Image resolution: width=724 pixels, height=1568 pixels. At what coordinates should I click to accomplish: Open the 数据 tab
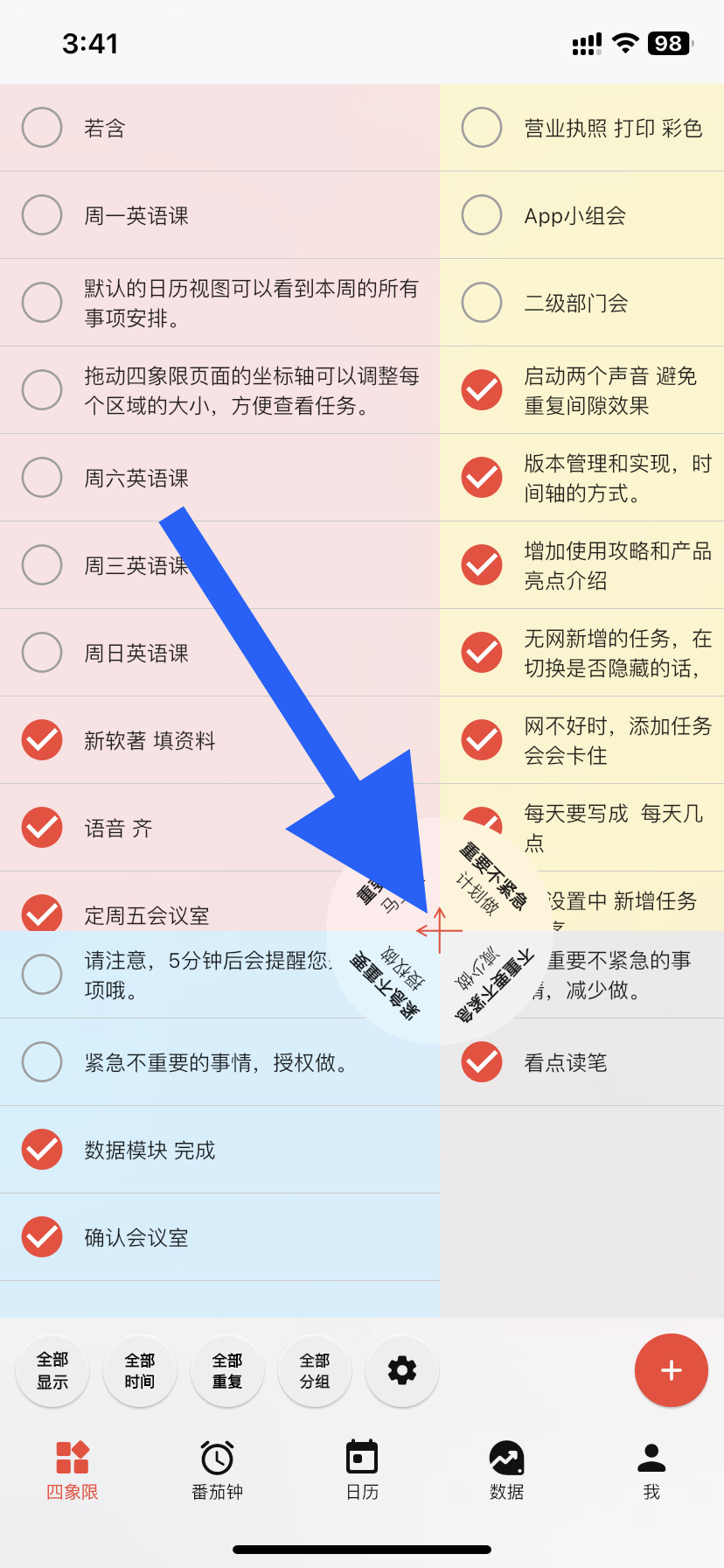(507, 1470)
